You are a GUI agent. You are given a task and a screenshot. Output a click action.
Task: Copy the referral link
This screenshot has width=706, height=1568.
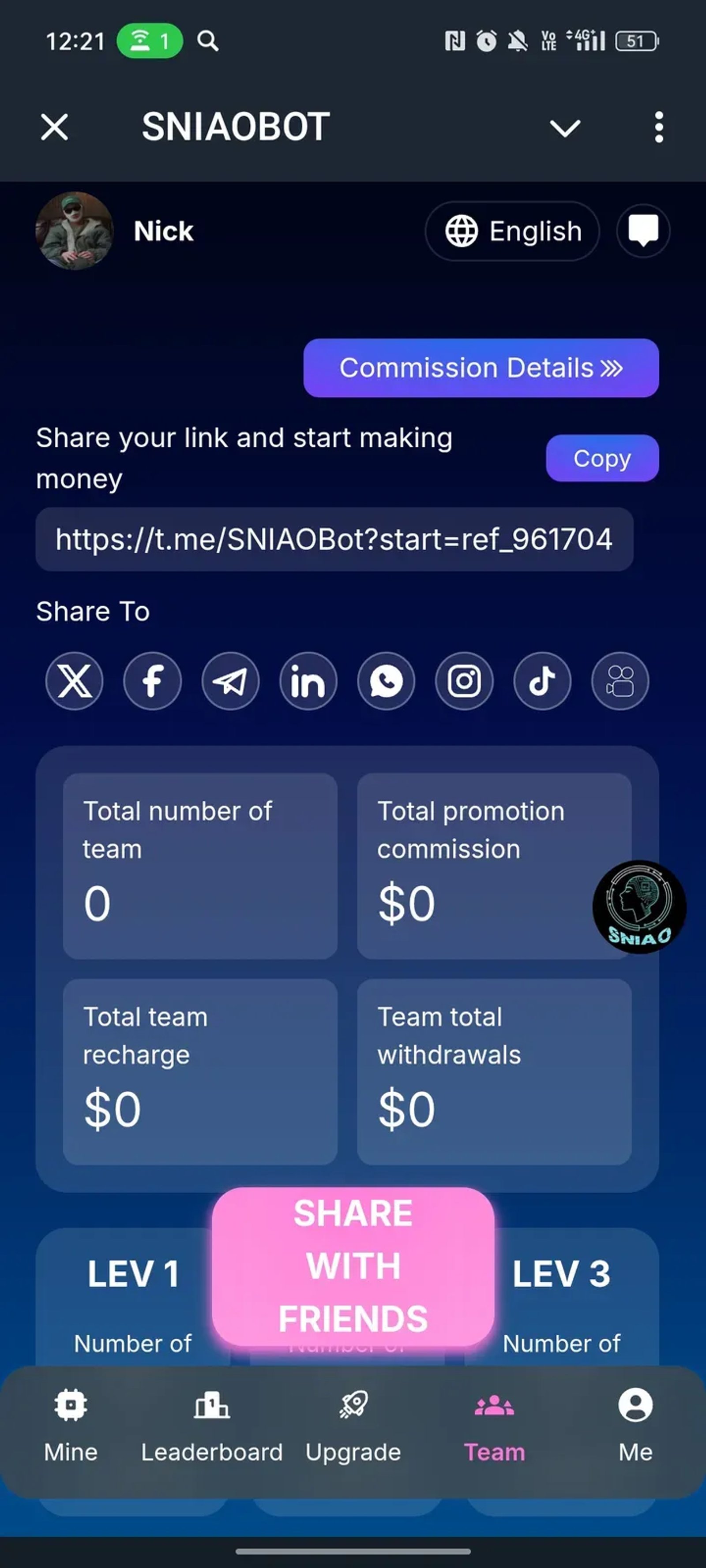(602, 458)
